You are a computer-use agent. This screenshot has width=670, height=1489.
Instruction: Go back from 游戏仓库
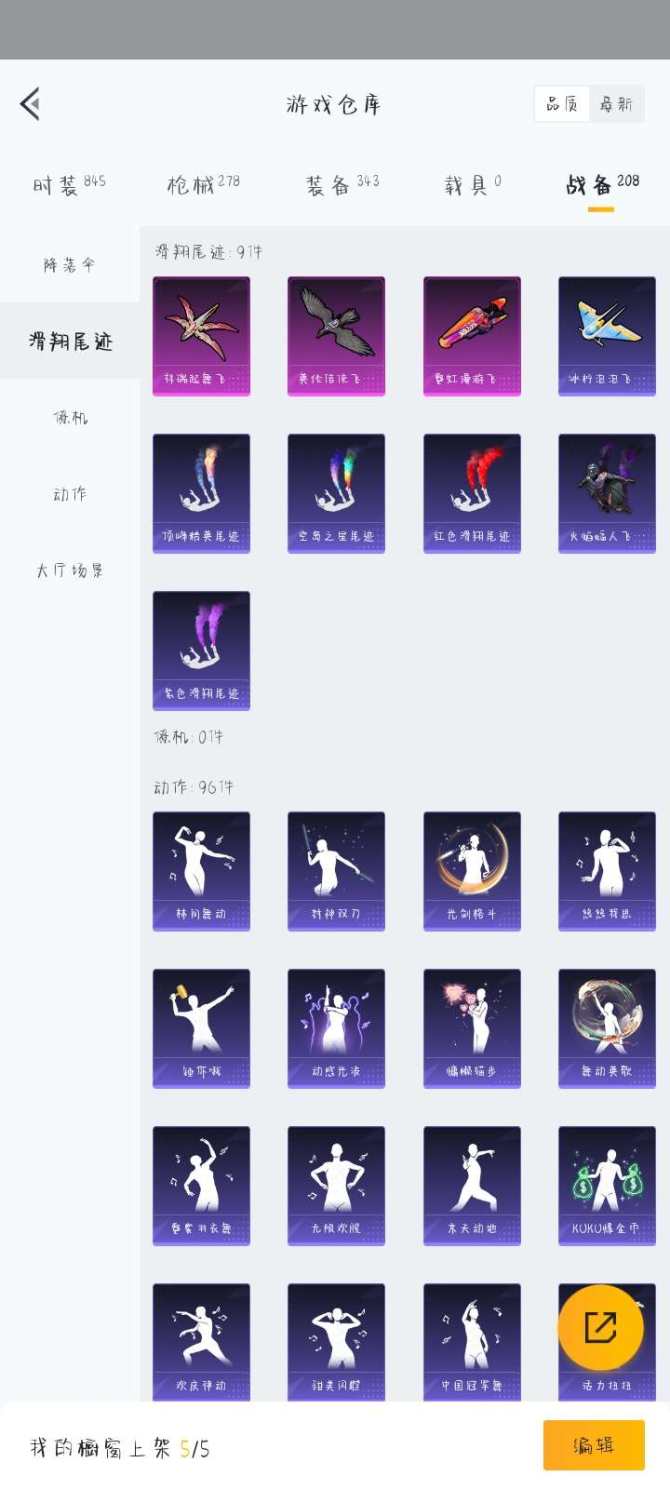pyautogui.click(x=30, y=104)
